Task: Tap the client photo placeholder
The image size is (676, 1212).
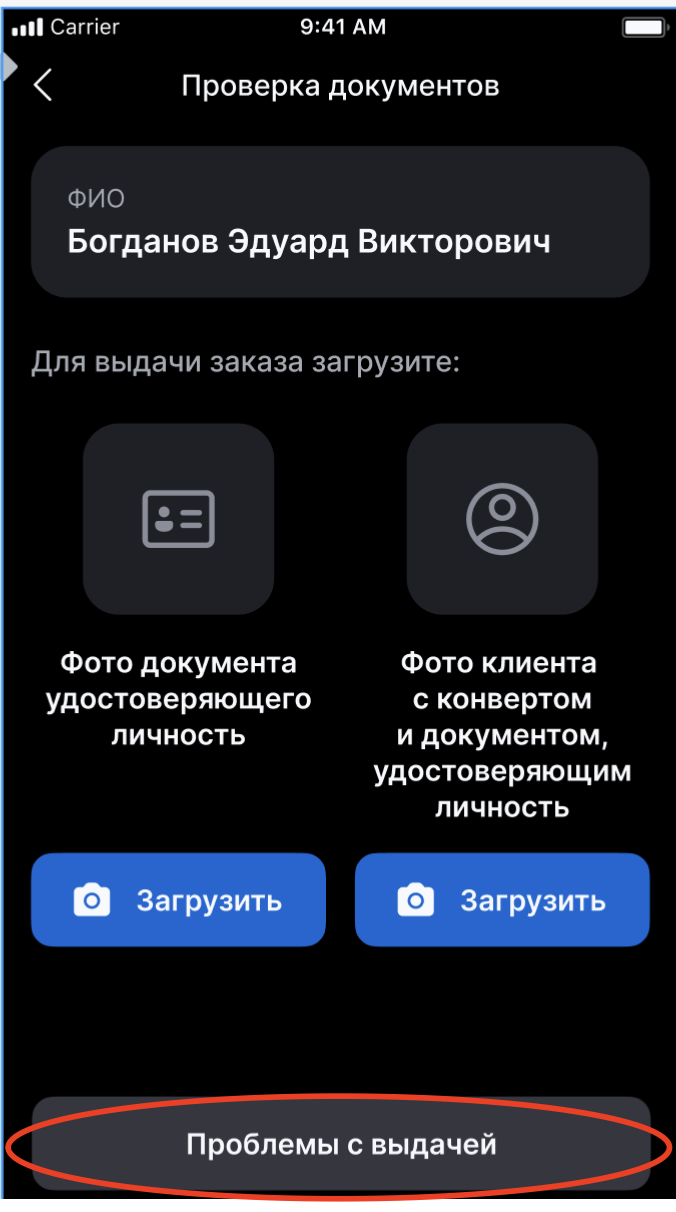Action: click(x=502, y=518)
